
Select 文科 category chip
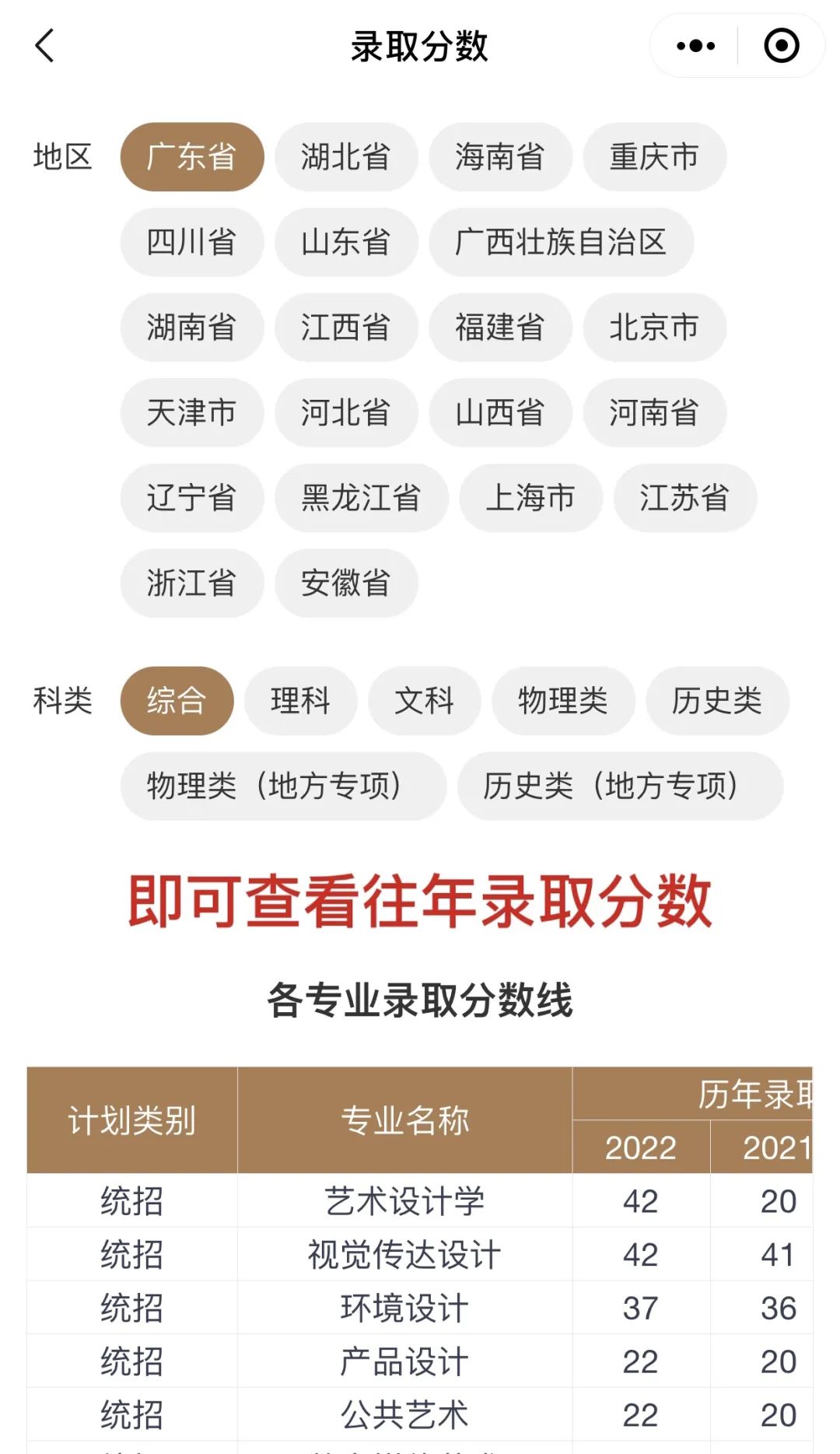424,701
